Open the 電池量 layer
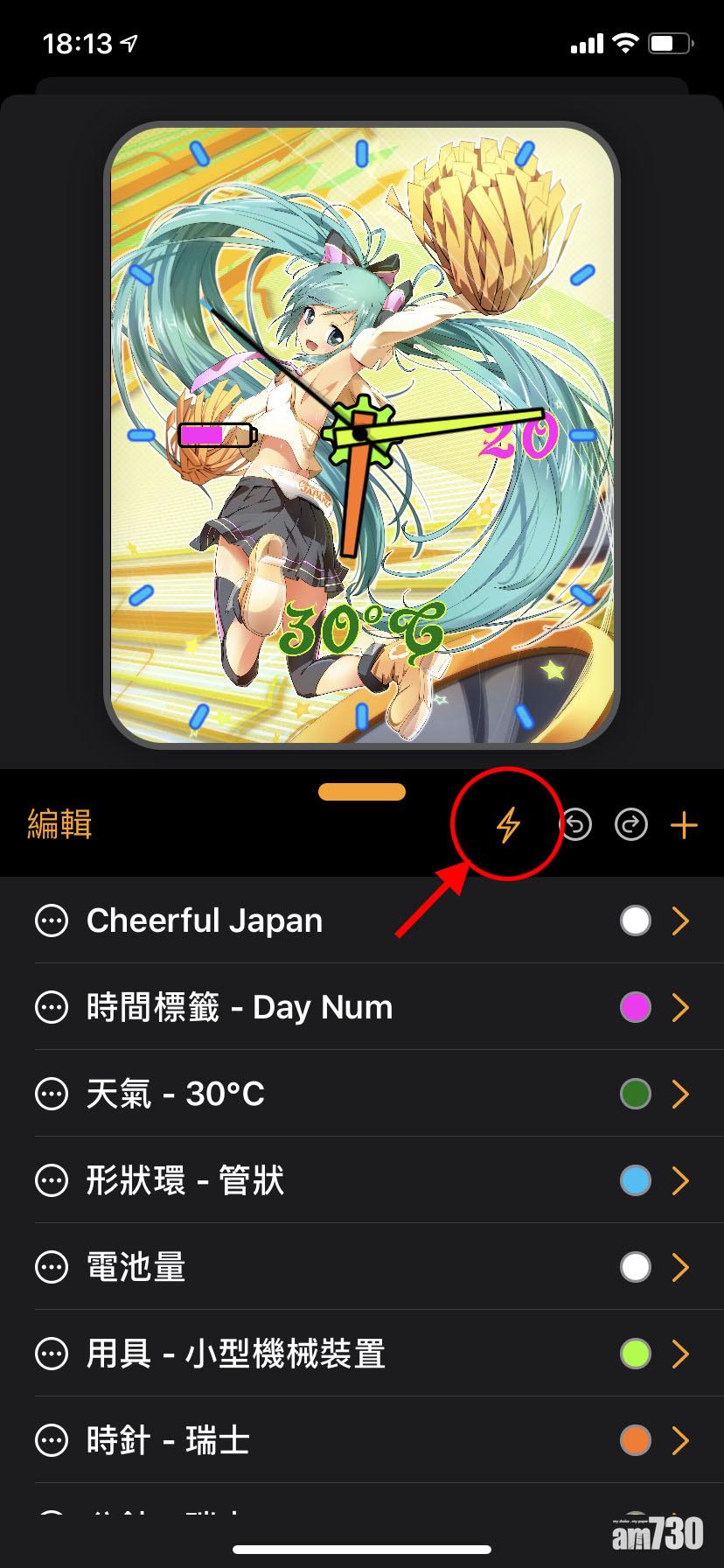 [x=362, y=1267]
